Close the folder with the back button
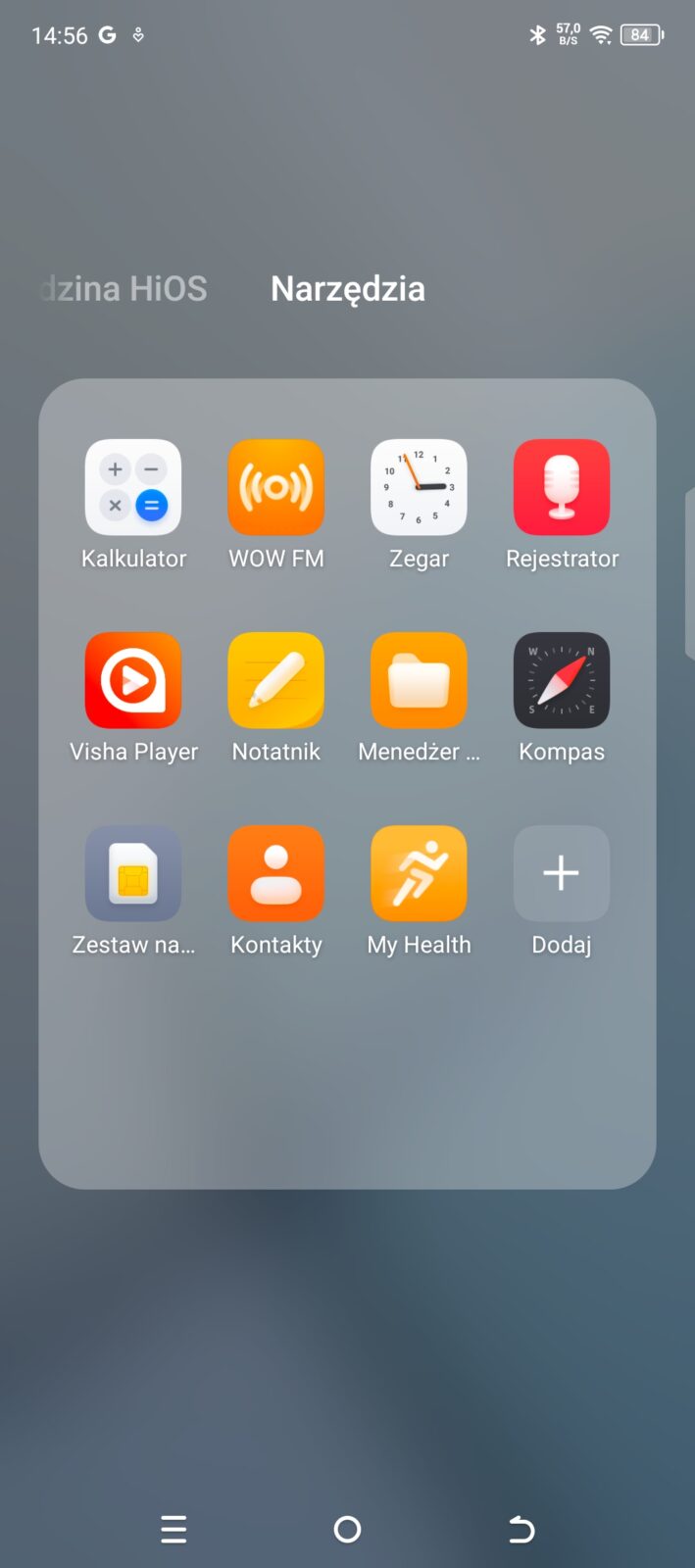The image size is (695, 1568). coord(521,1529)
